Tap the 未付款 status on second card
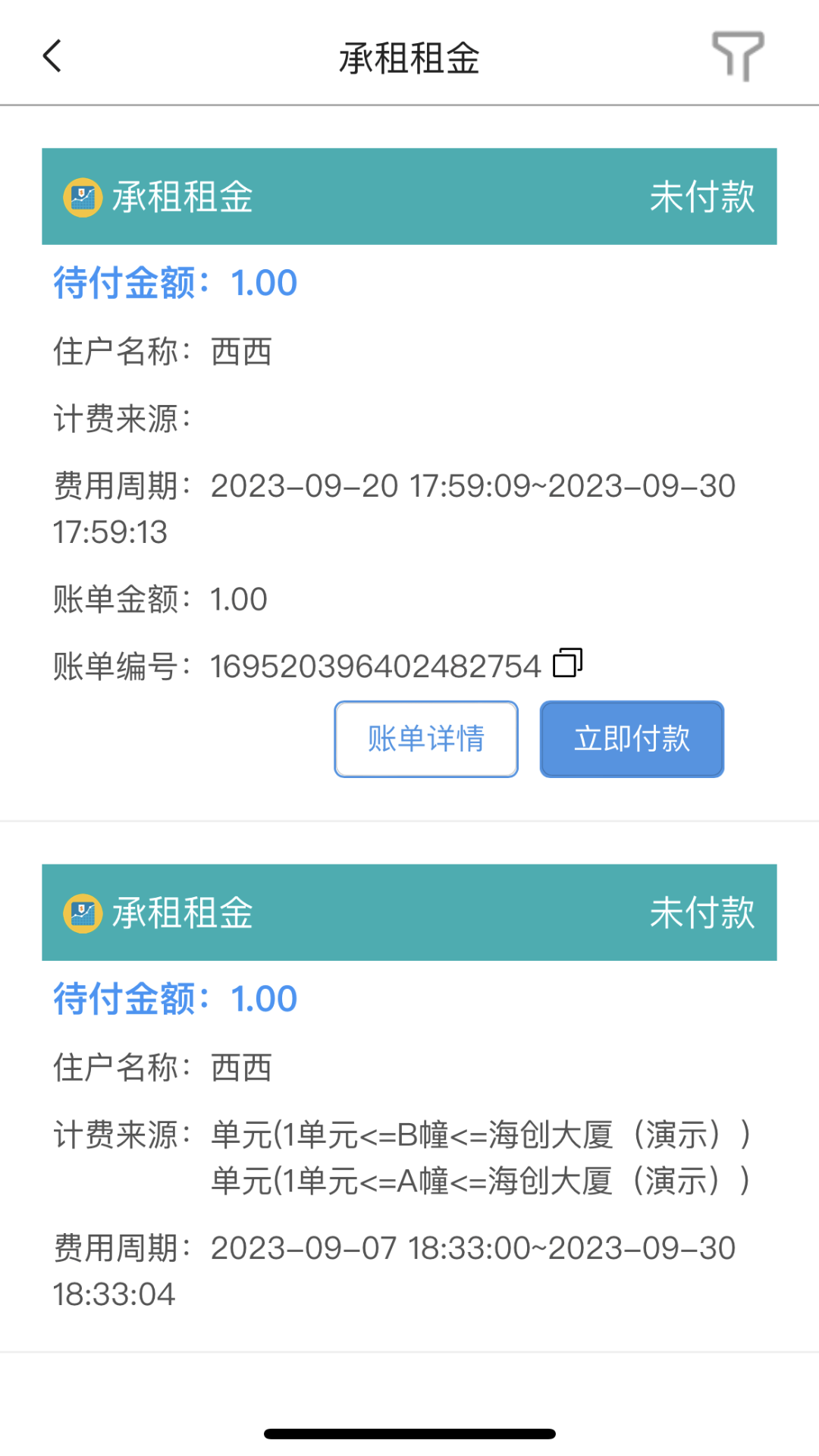Image resolution: width=819 pixels, height=1456 pixels. click(703, 913)
